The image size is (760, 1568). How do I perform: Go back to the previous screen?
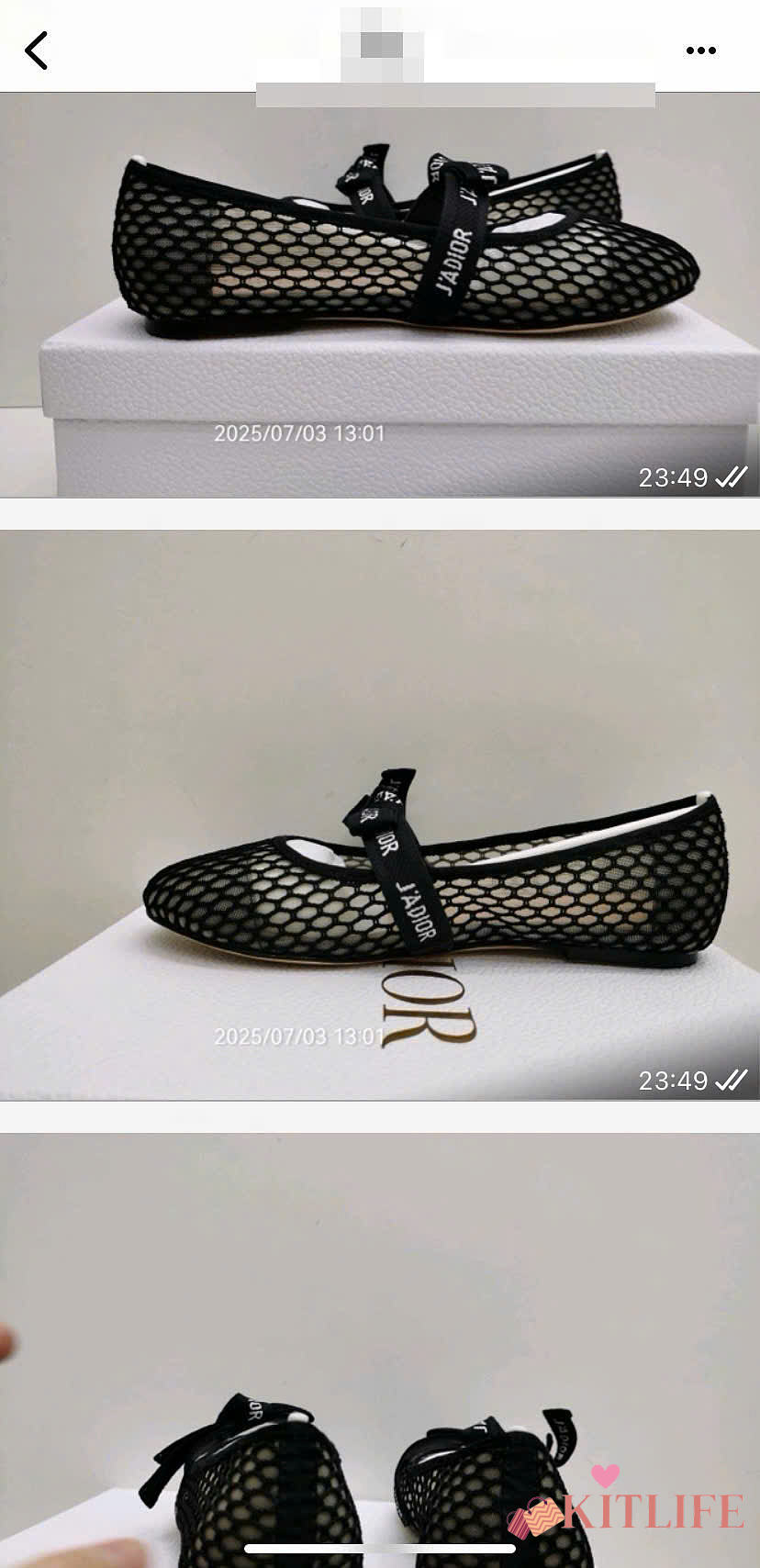point(37,51)
